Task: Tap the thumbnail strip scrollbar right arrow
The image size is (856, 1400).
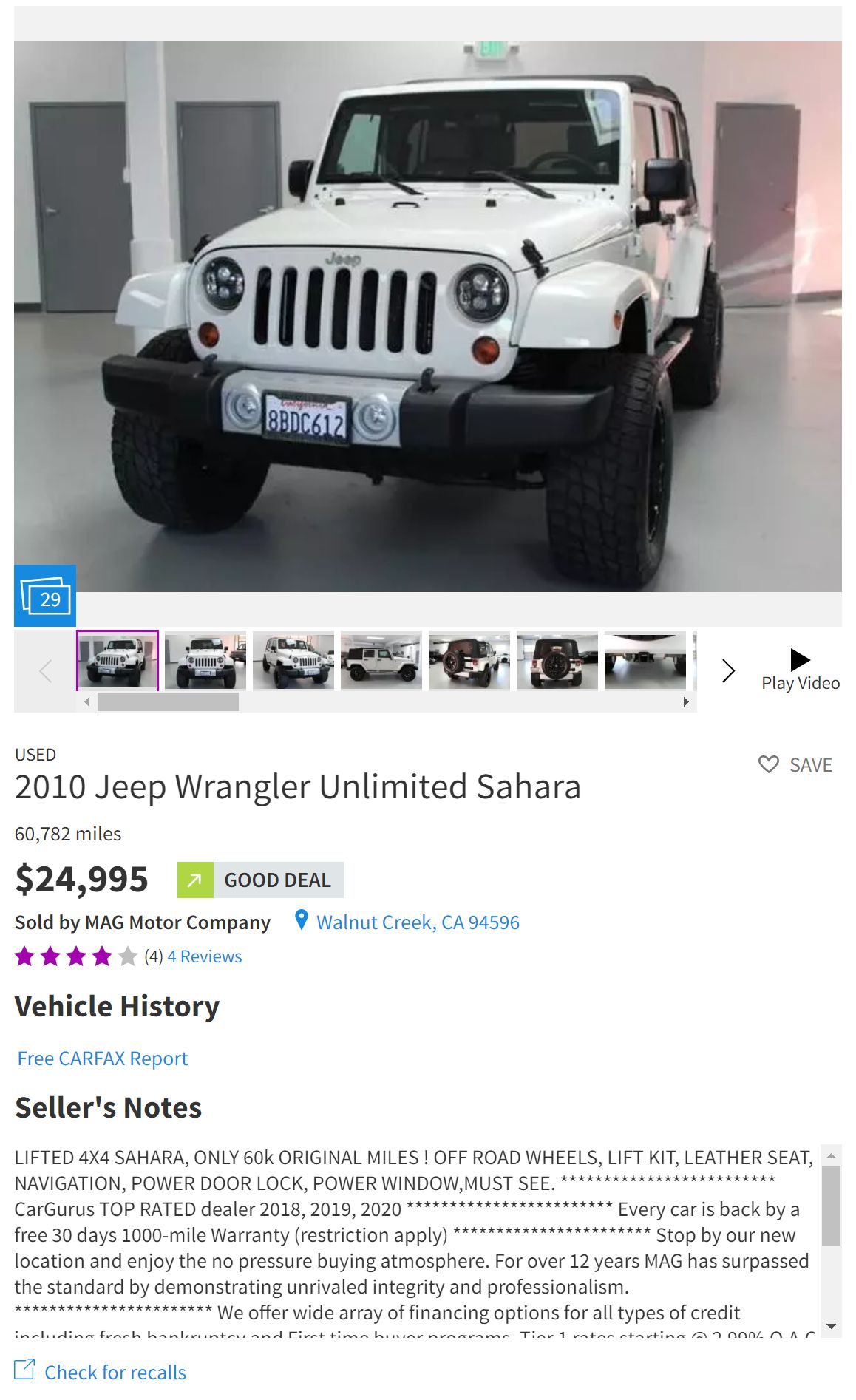Action: (x=686, y=702)
